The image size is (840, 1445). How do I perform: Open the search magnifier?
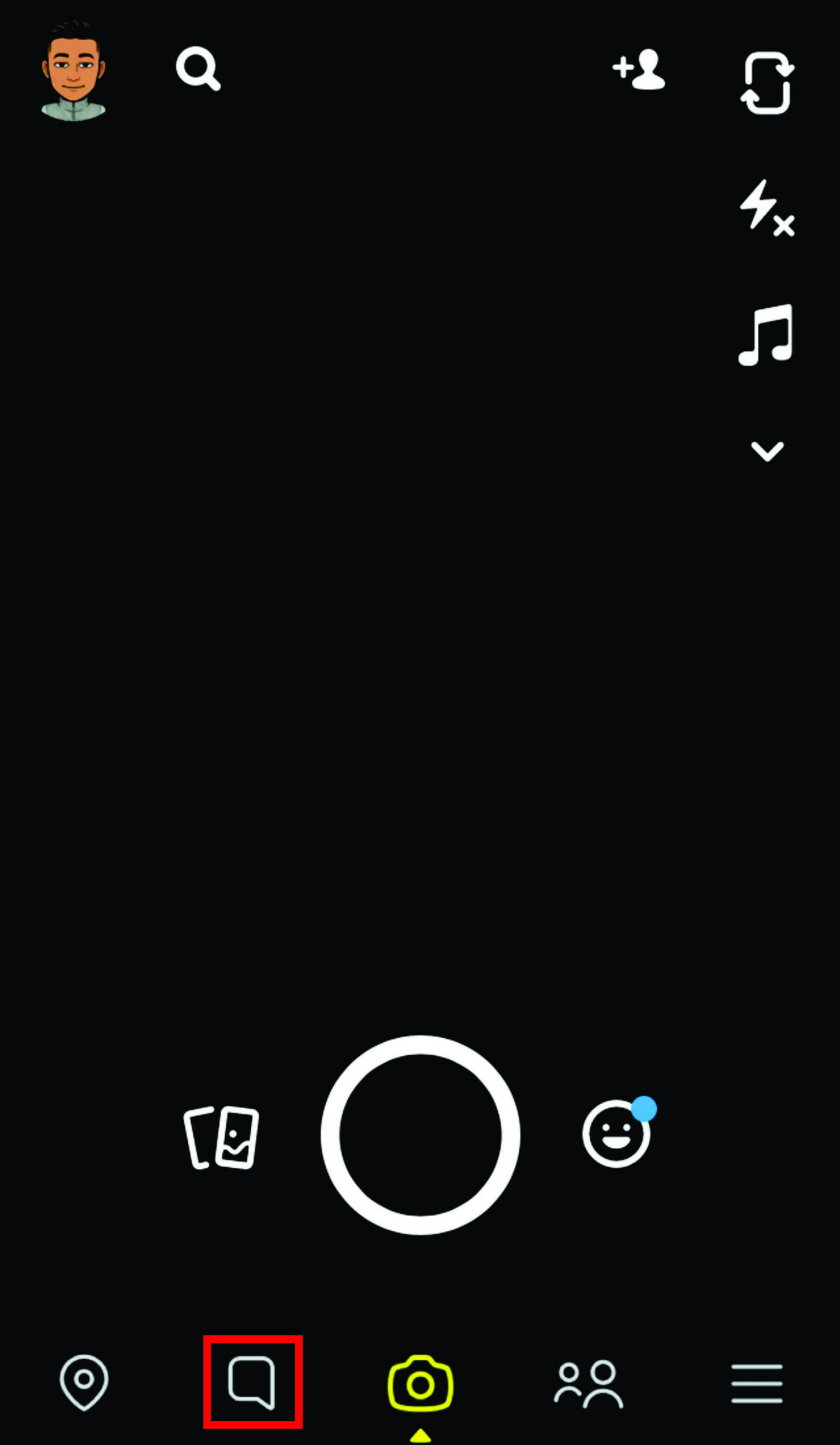tap(198, 69)
